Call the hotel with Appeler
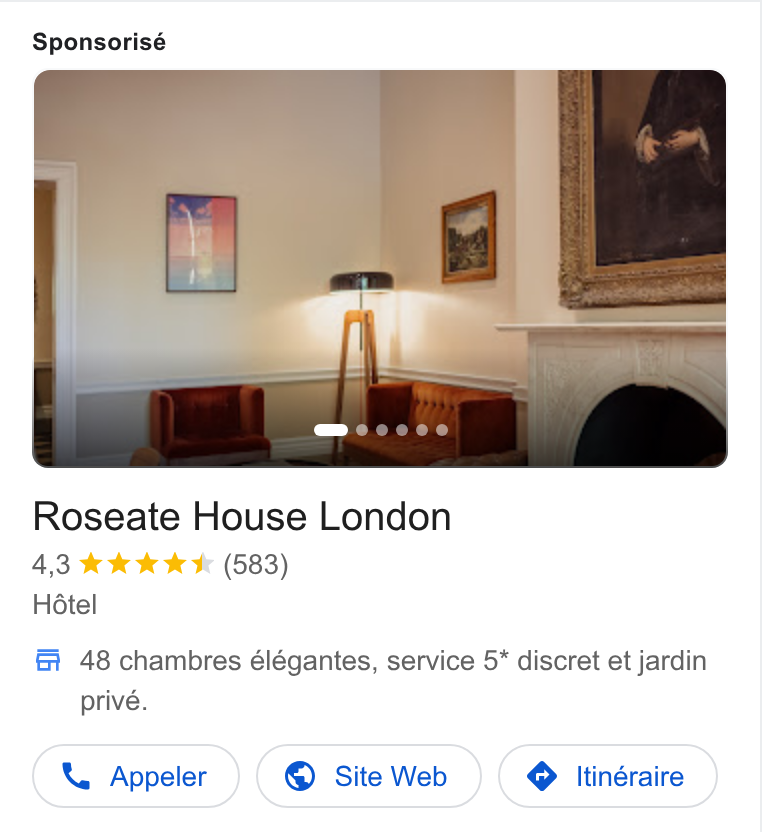Screen dimensions: 762x832 pos(136,776)
